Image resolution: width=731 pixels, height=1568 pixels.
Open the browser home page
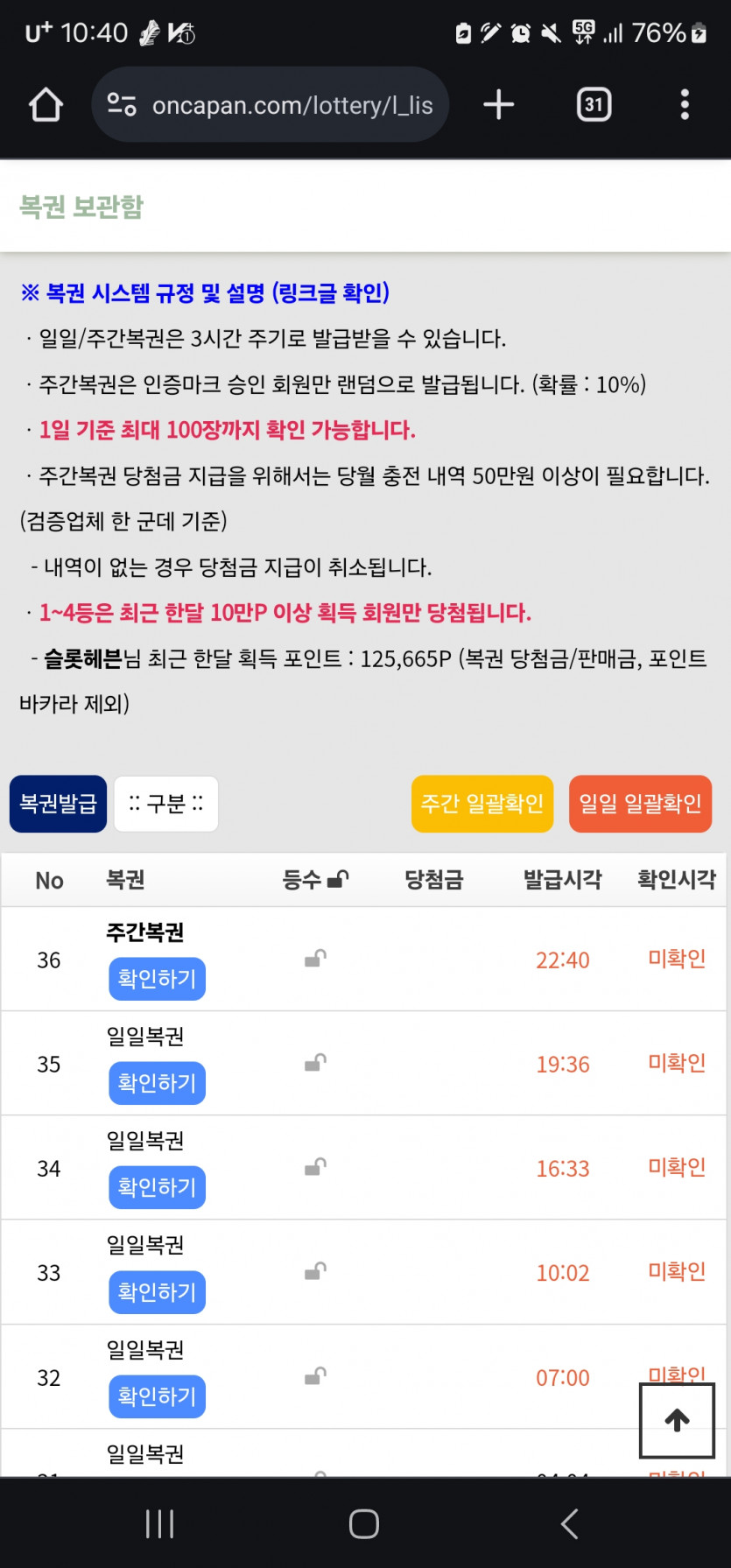pos(46,105)
